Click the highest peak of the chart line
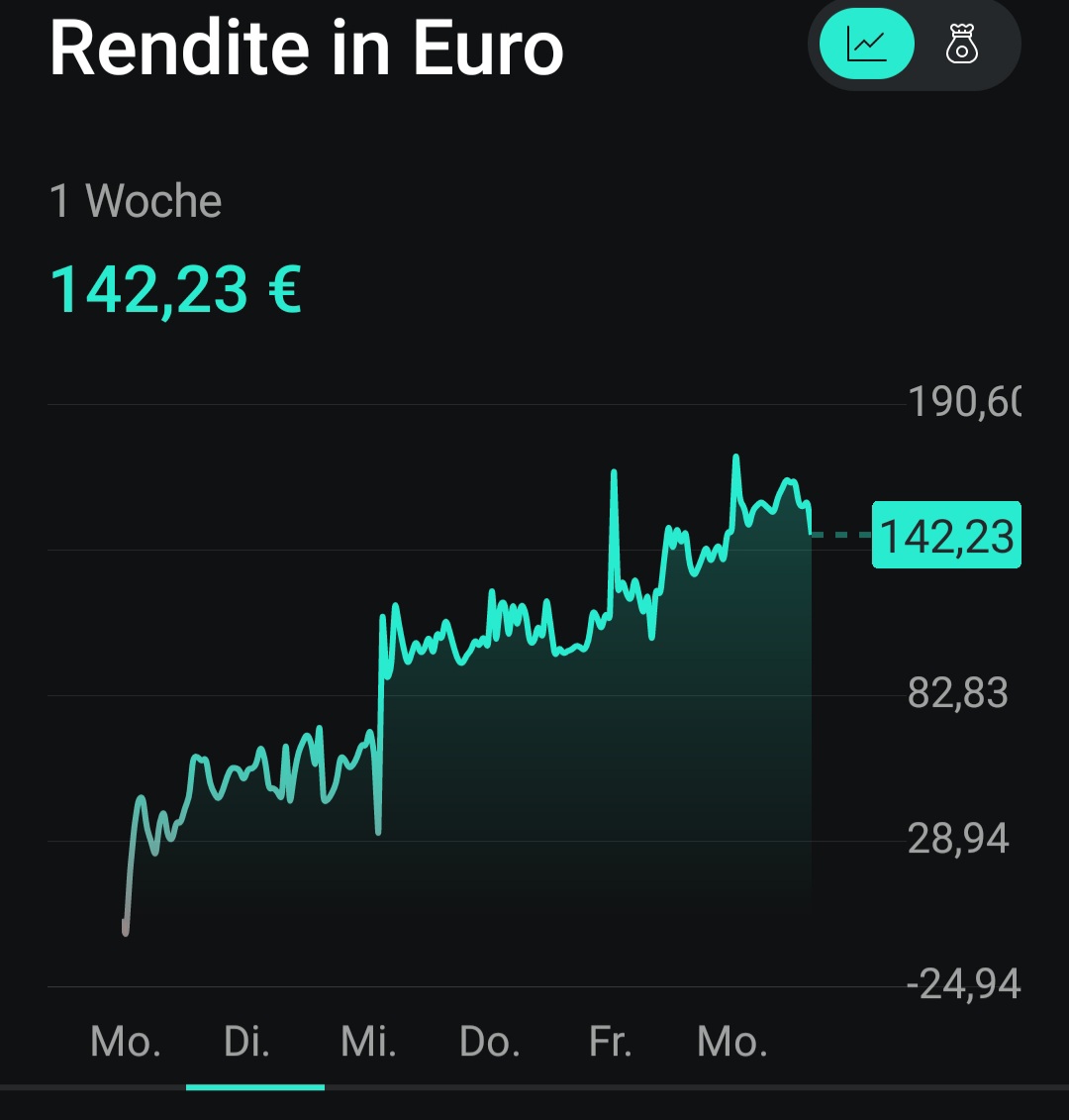The height and width of the screenshot is (1120, 1069). point(736,456)
